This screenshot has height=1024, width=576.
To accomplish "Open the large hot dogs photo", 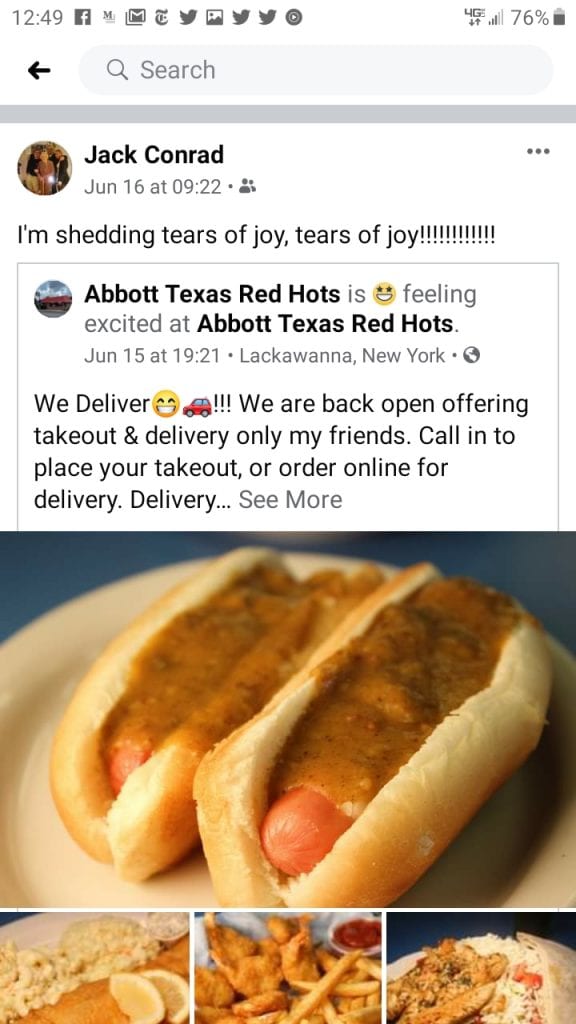I will pos(288,719).
